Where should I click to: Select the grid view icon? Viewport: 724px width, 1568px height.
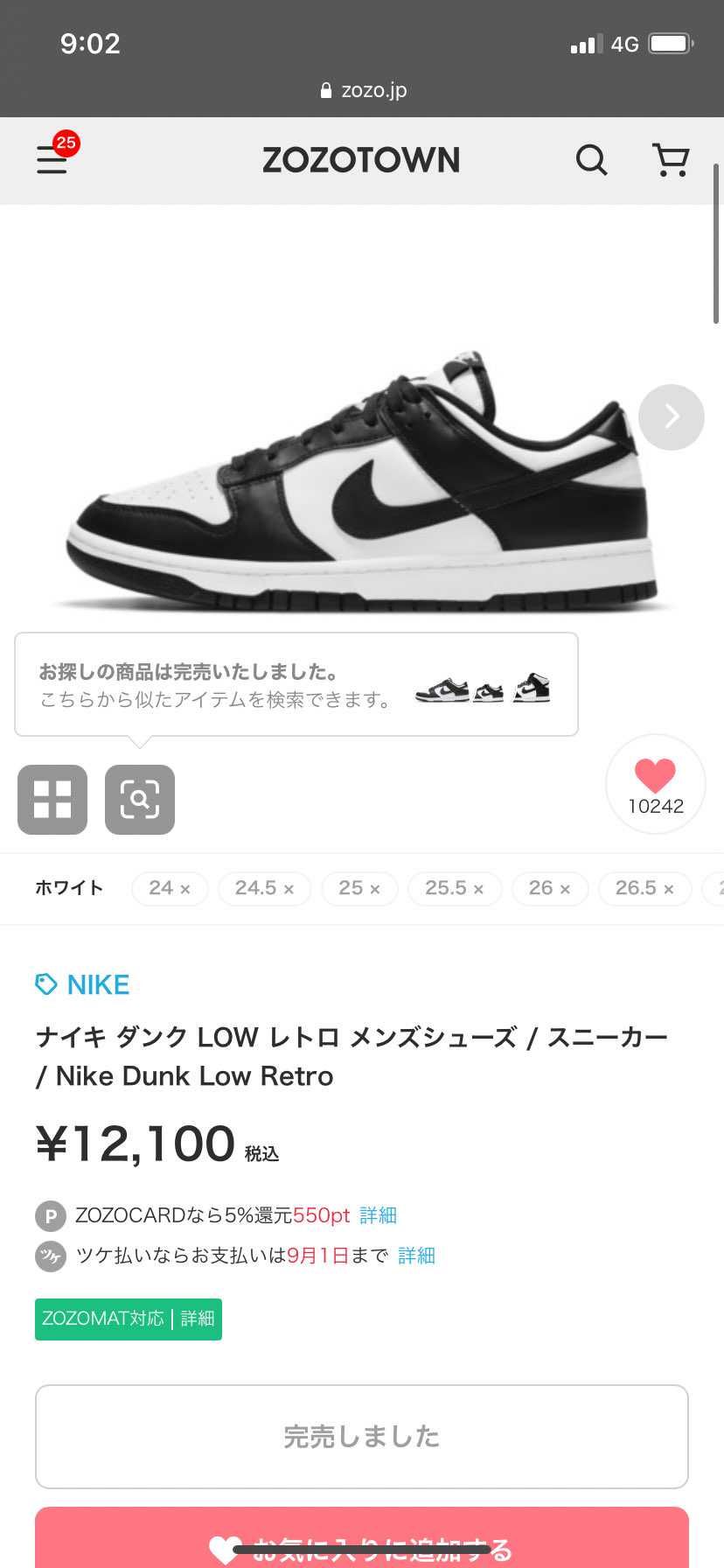click(52, 799)
